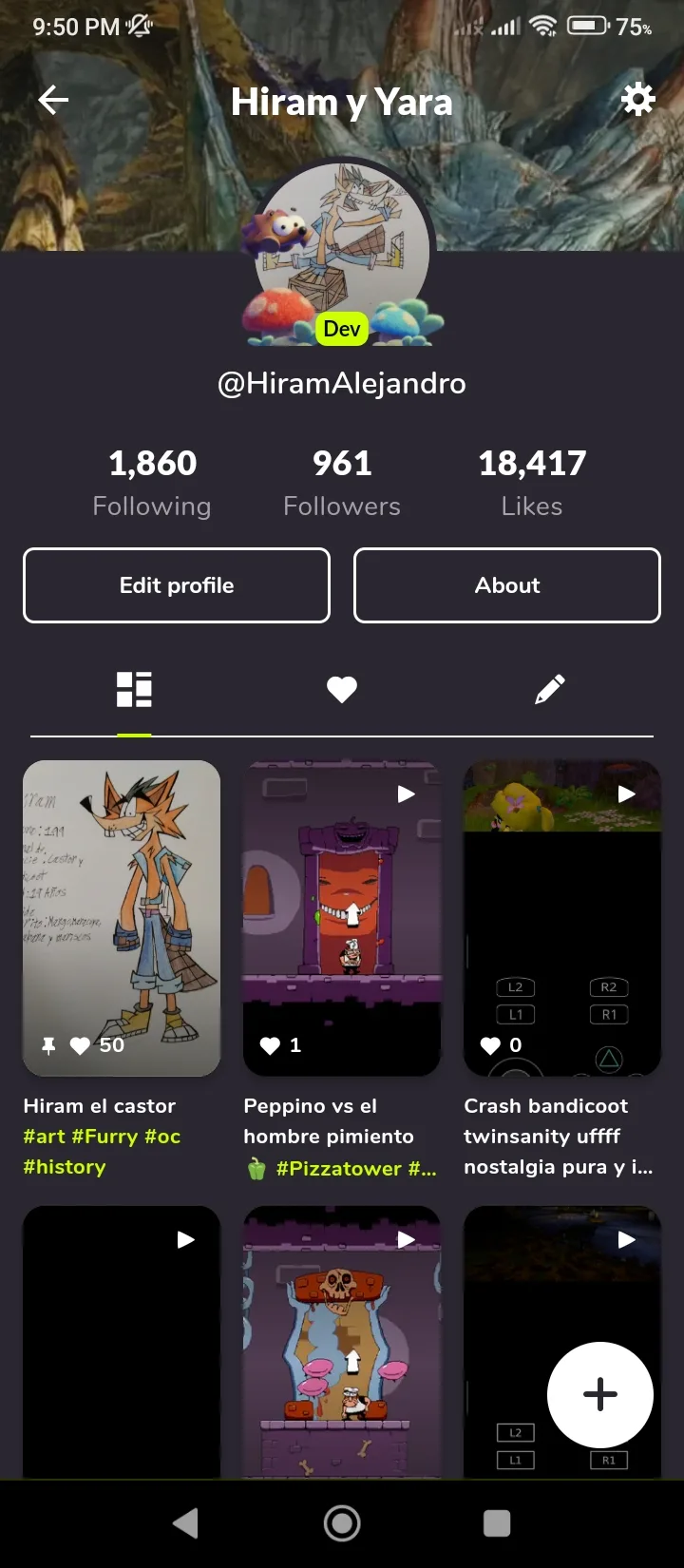Image resolution: width=684 pixels, height=1568 pixels.
Task: Create a new post with plus button
Action: [600, 1394]
